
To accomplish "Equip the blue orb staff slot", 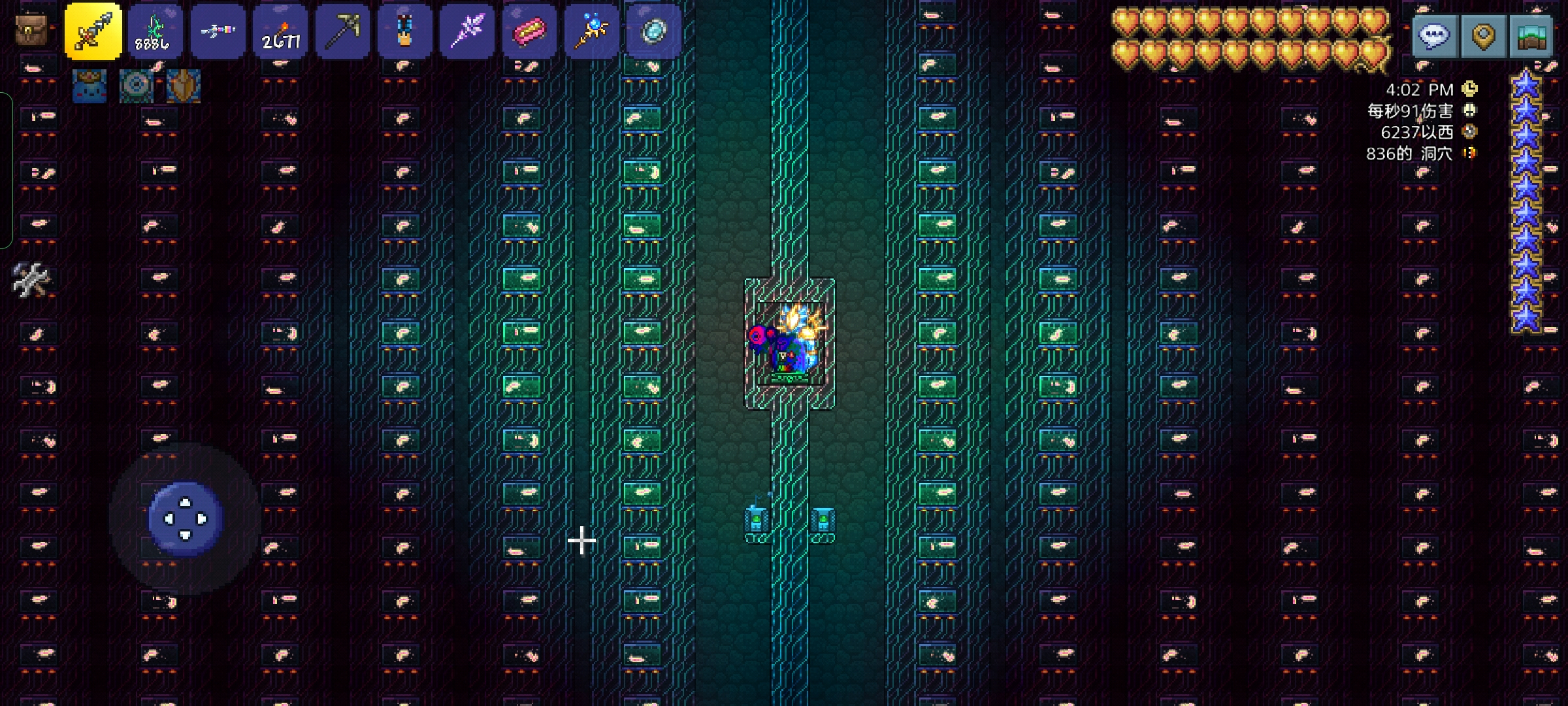I will click(x=592, y=31).
